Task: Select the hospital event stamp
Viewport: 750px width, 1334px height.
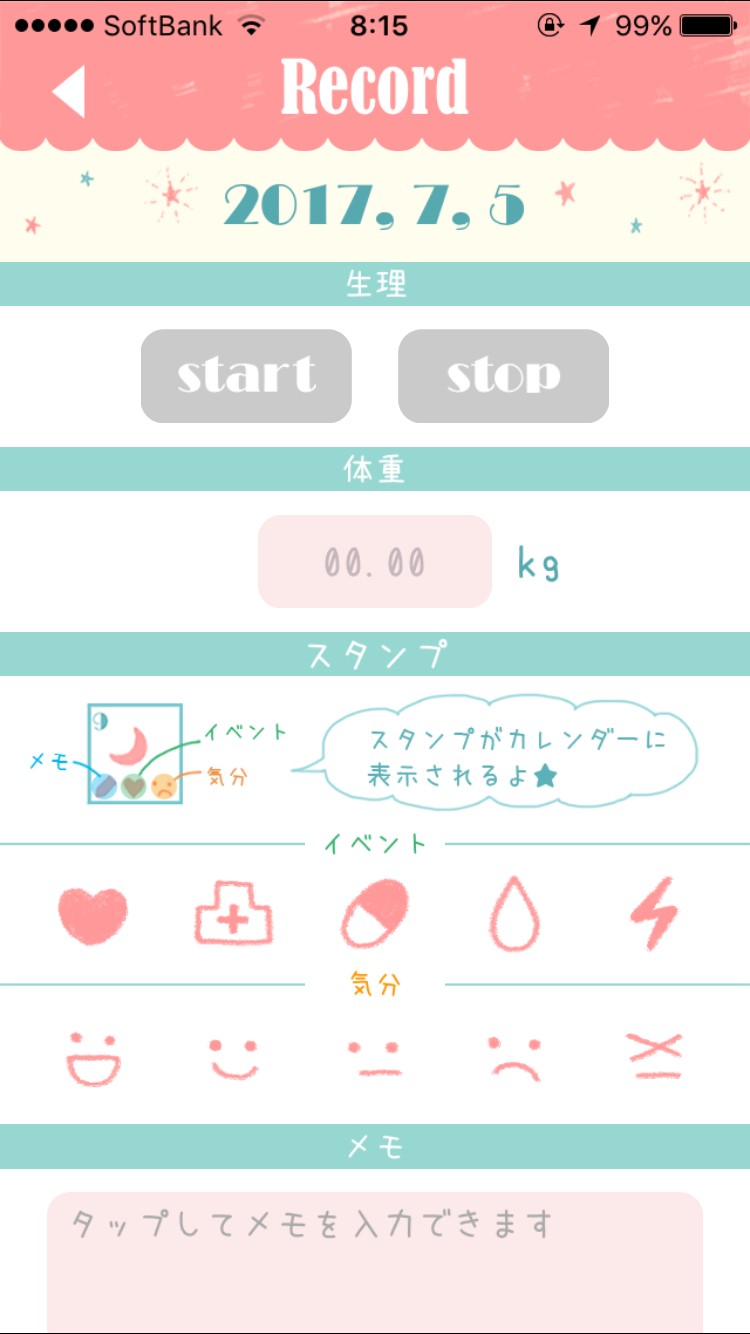Action: (x=233, y=915)
